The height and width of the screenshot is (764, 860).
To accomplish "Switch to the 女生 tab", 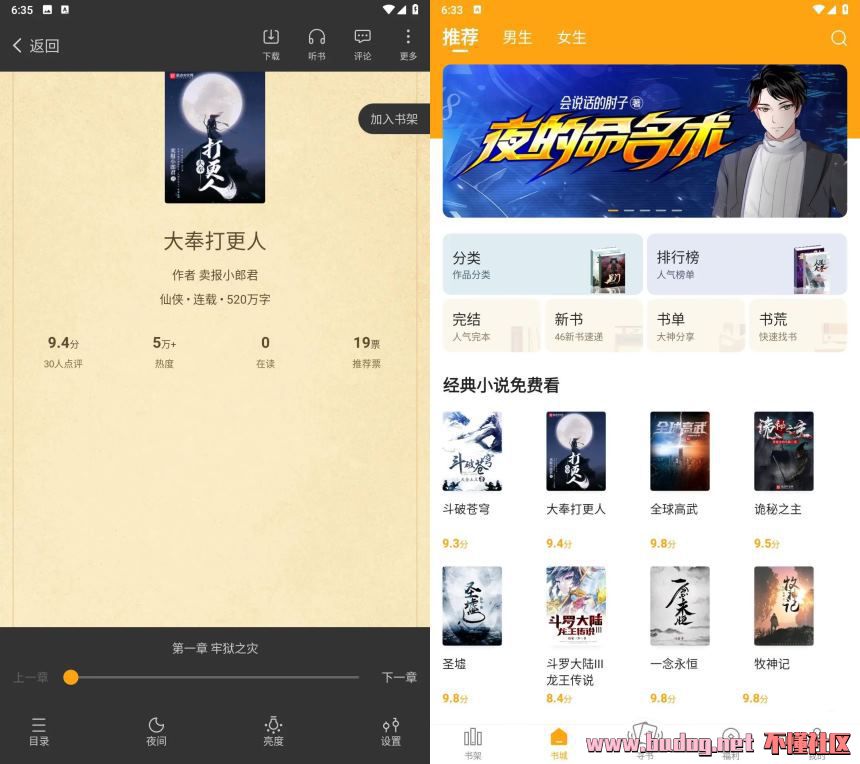I will (x=571, y=38).
